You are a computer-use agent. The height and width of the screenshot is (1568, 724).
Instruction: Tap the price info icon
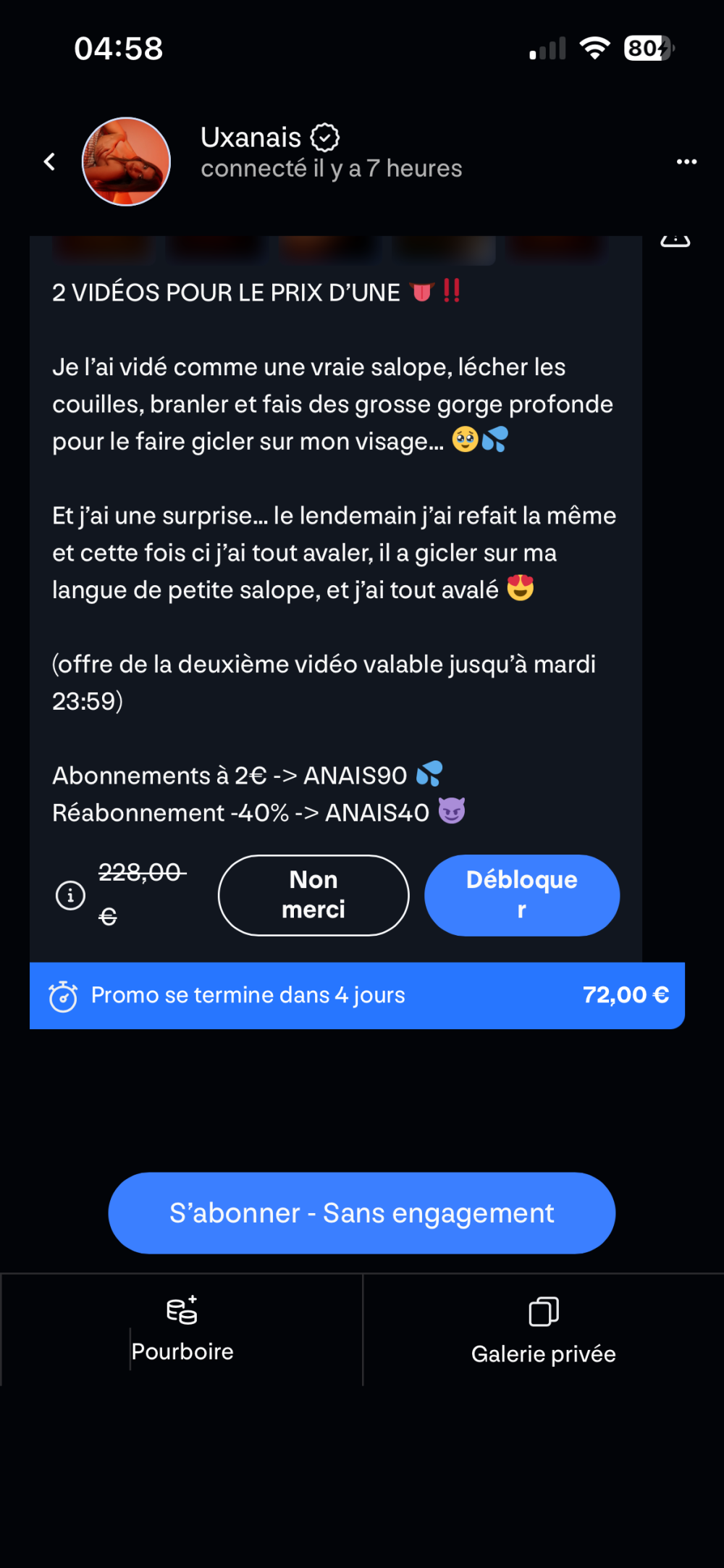[x=70, y=895]
